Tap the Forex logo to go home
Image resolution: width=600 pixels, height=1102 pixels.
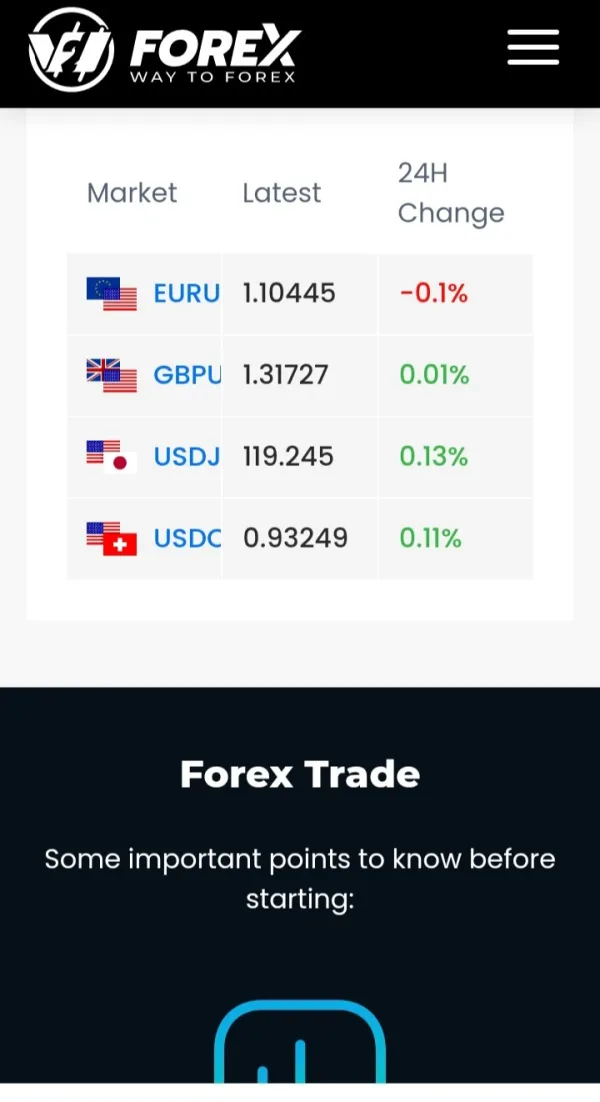[164, 50]
